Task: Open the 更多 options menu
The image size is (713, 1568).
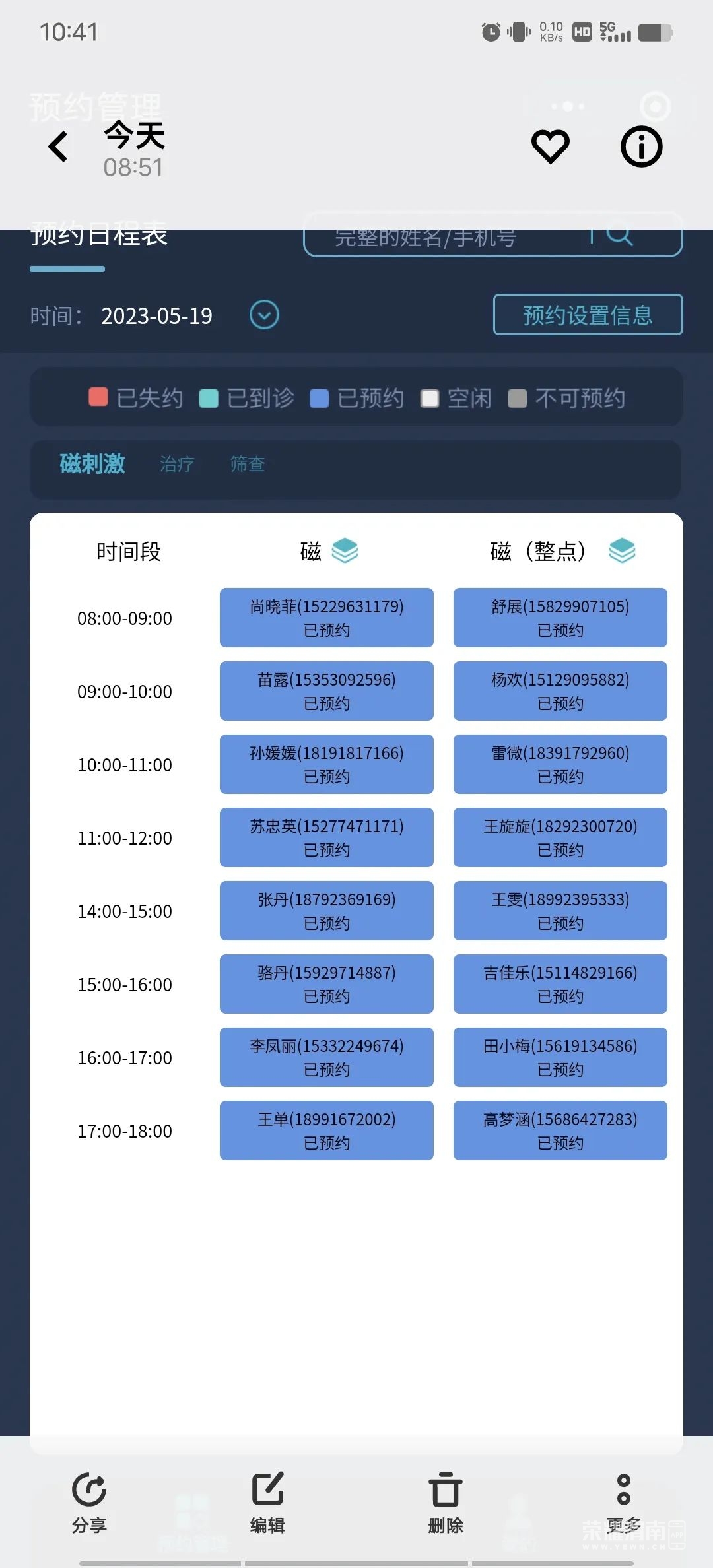Action: click(x=624, y=1501)
